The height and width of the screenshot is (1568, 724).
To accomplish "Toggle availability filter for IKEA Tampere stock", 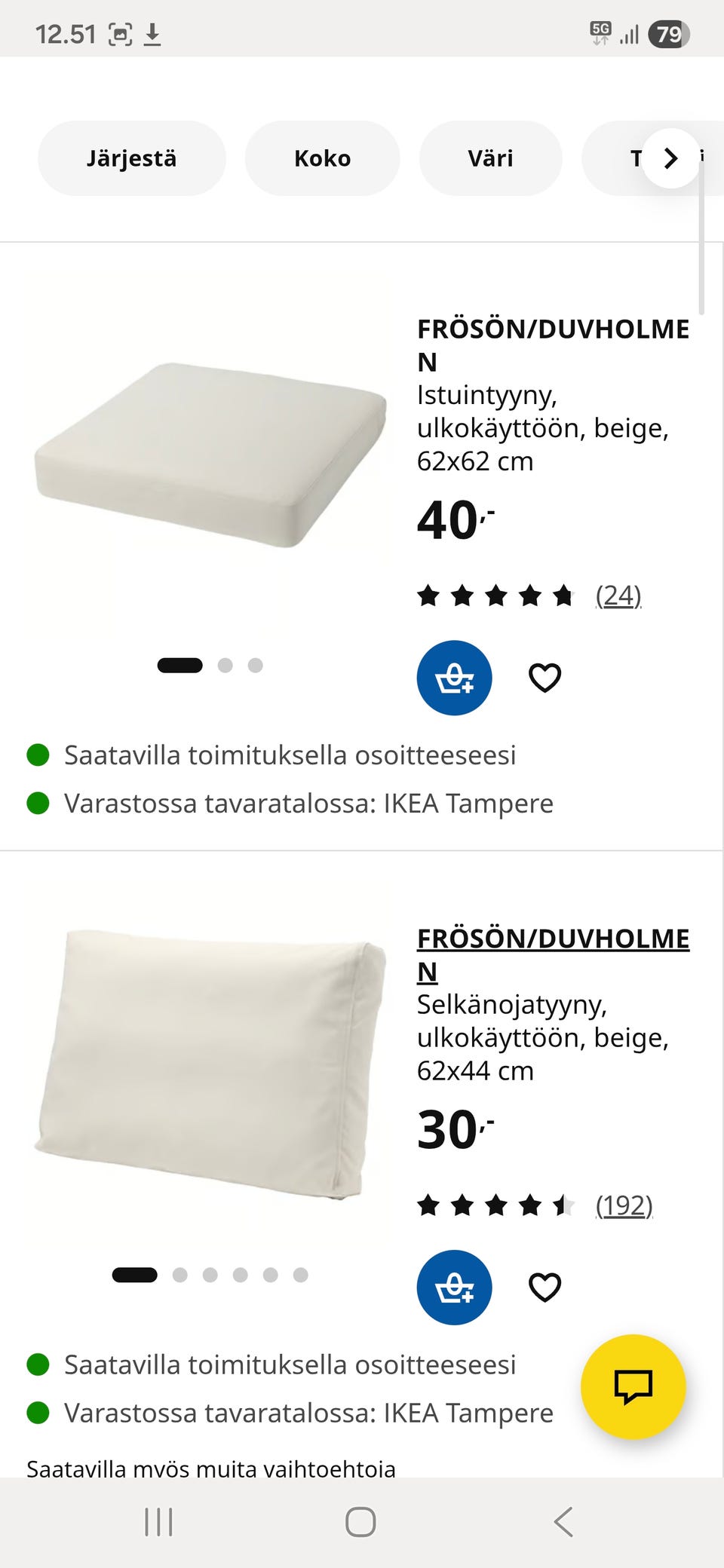I will 309,803.
